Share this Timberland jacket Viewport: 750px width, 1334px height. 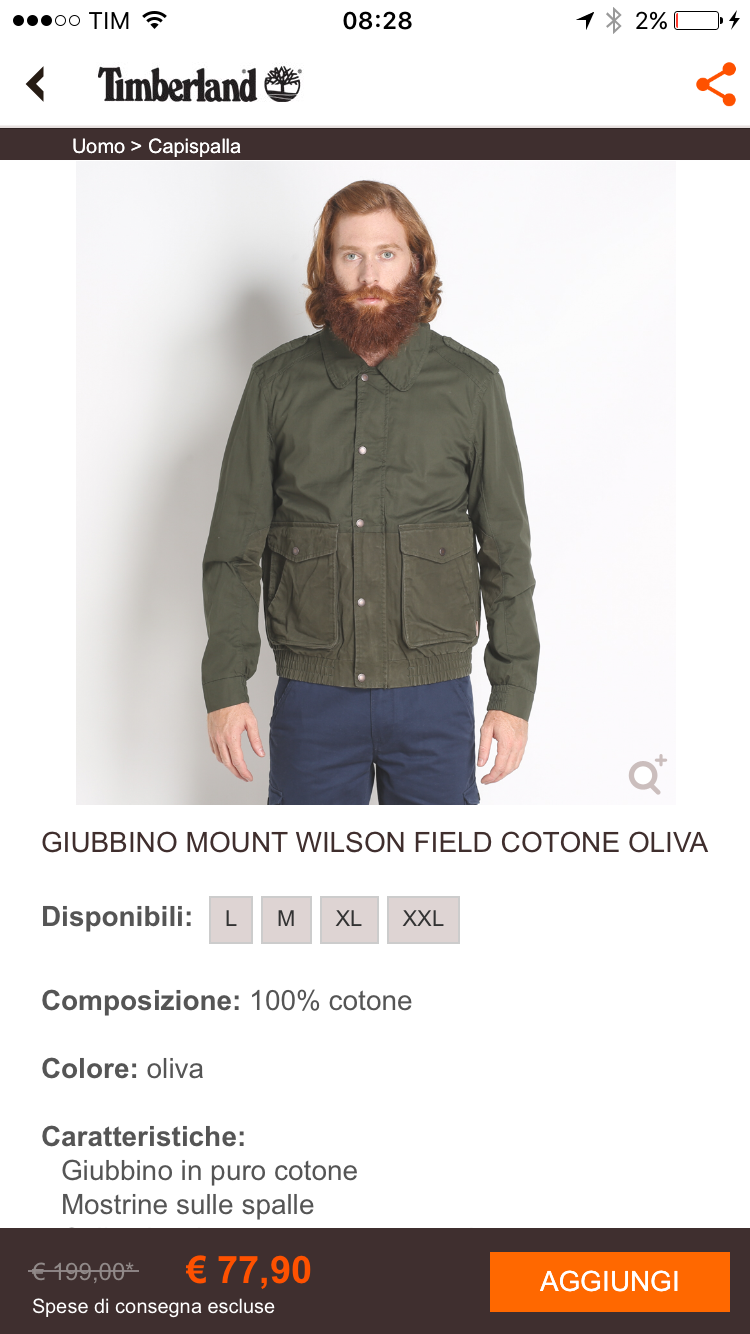click(715, 85)
